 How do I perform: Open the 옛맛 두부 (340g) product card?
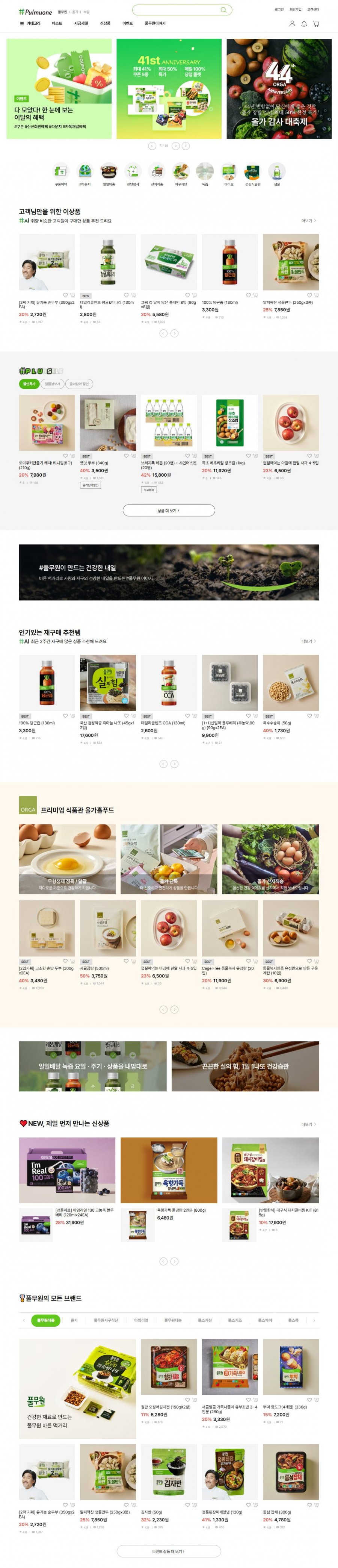[x=108, y=423]
